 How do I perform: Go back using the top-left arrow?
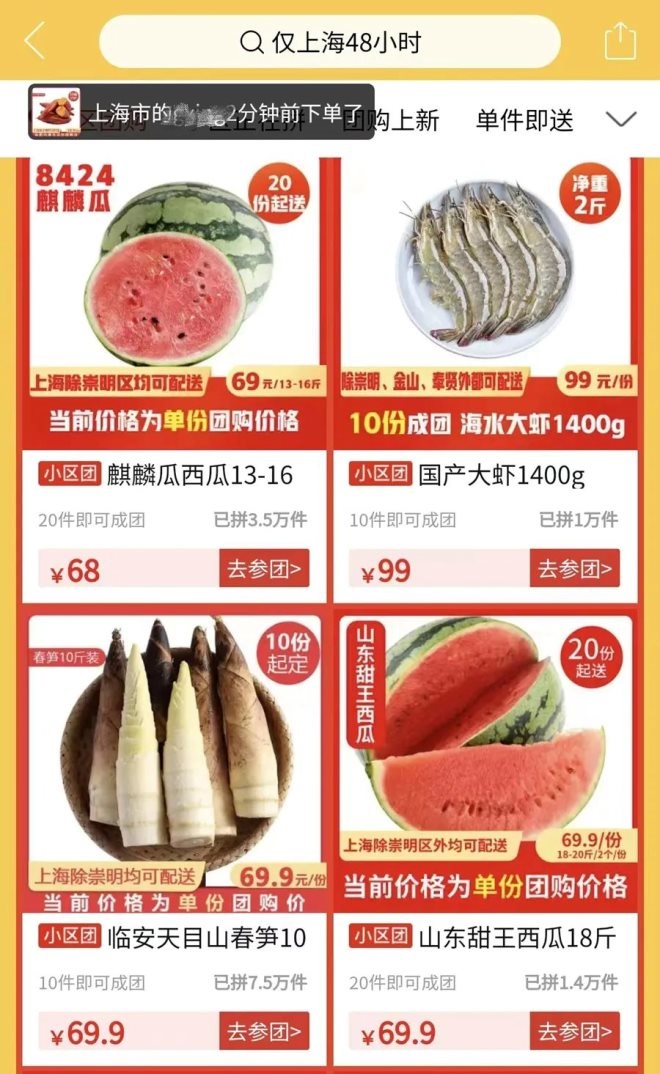click(x=35, y=41)
